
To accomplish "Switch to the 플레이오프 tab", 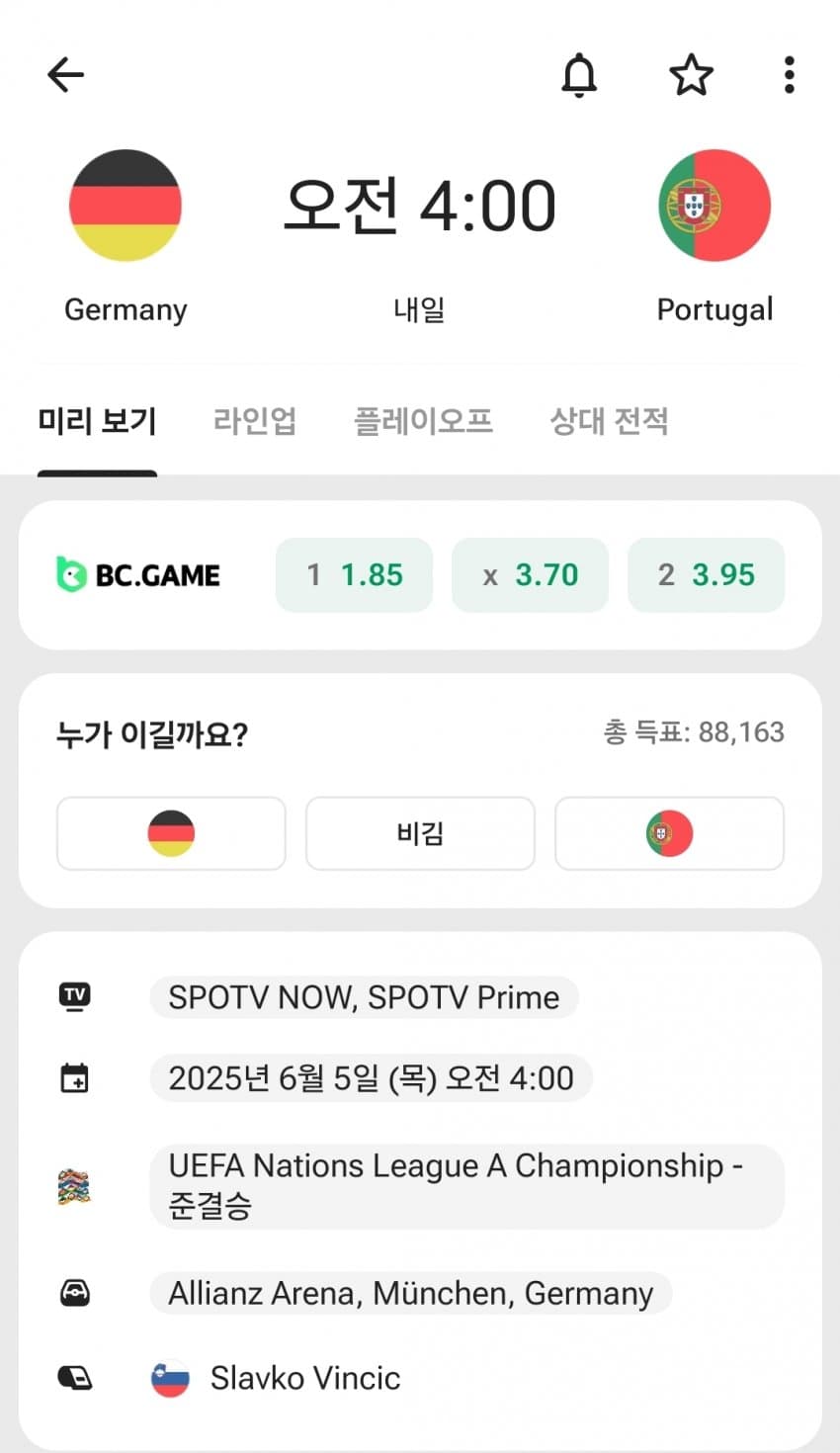I will coord(423,421).
